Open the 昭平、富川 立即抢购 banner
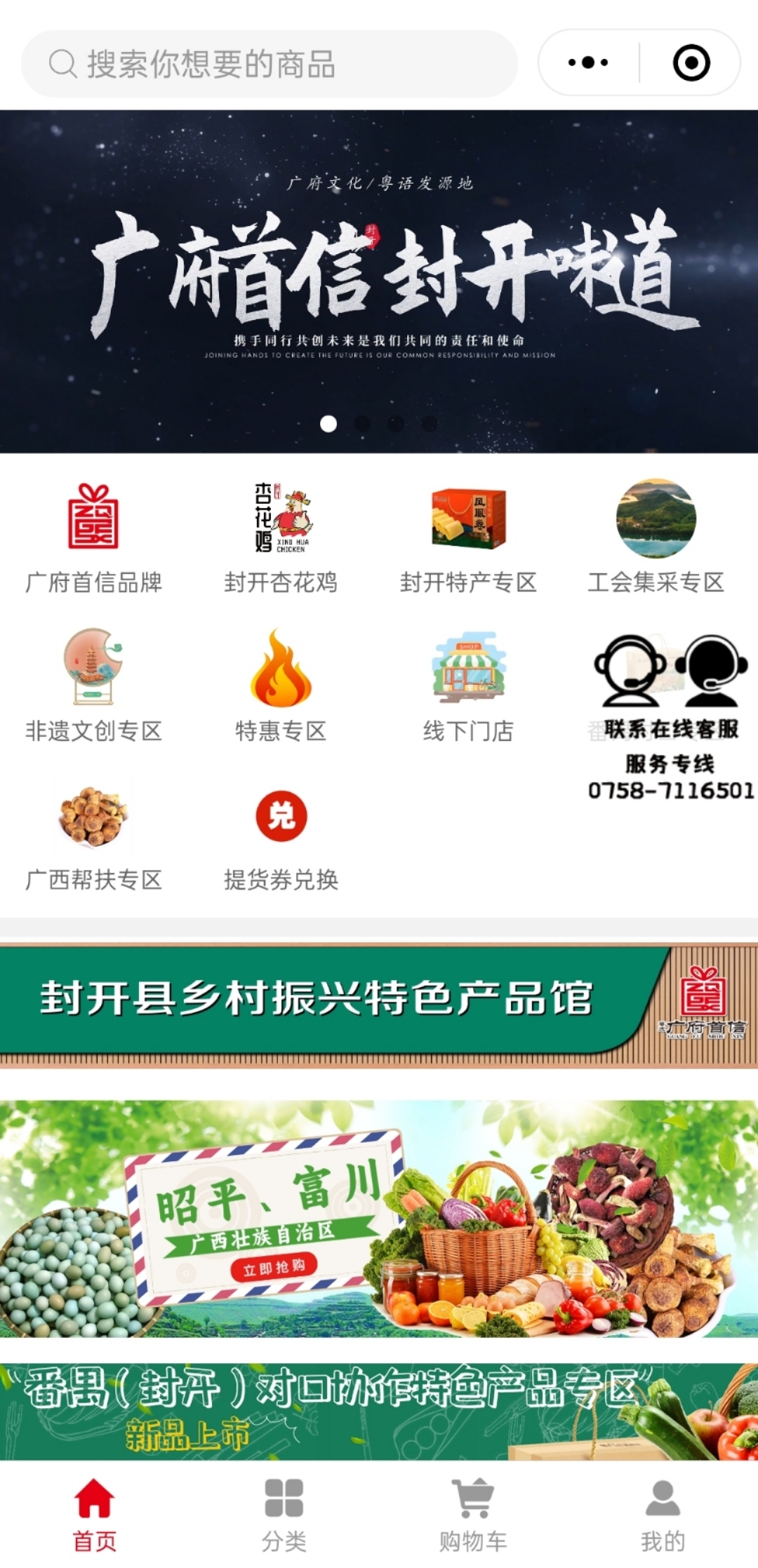 click(x=379, y=1219)
